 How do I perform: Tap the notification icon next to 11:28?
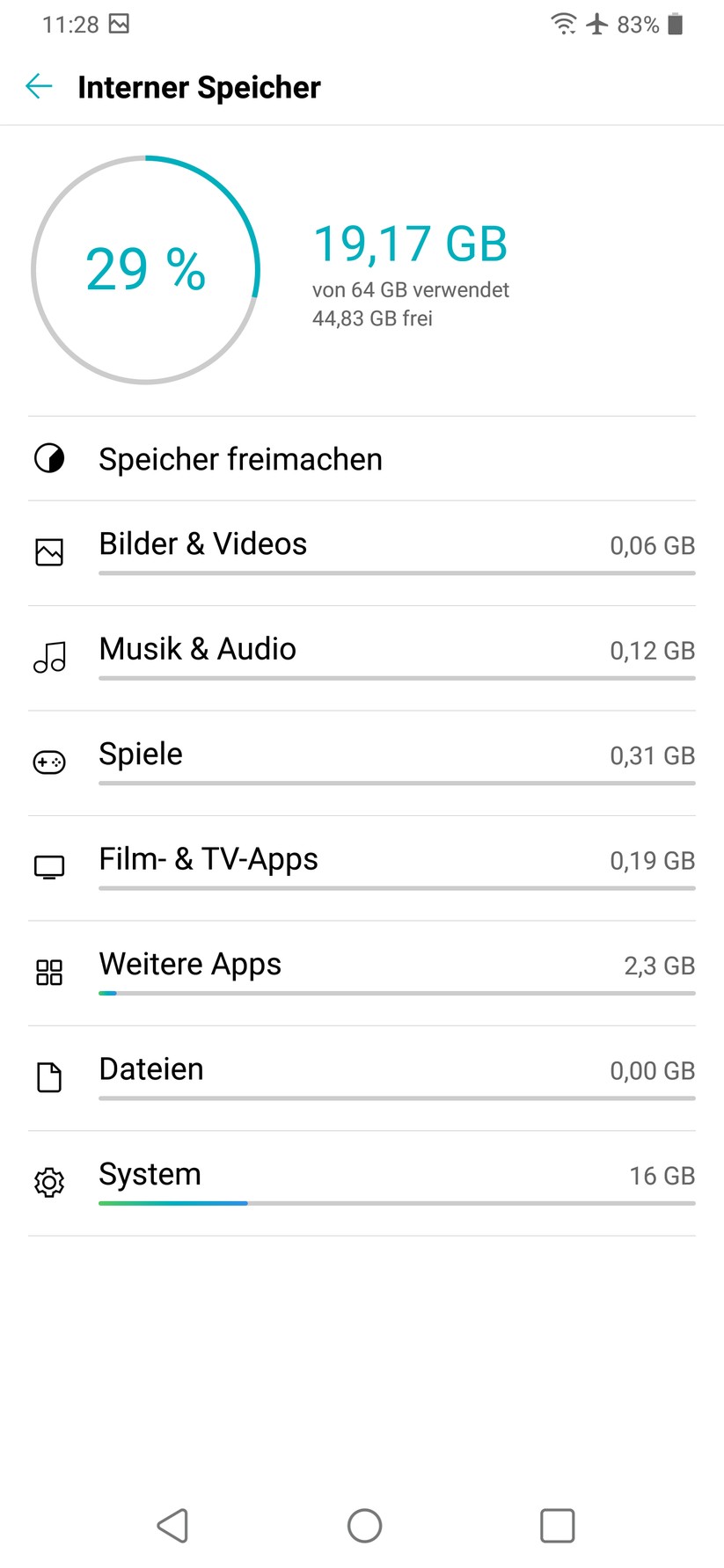click(x=118, y=24)
